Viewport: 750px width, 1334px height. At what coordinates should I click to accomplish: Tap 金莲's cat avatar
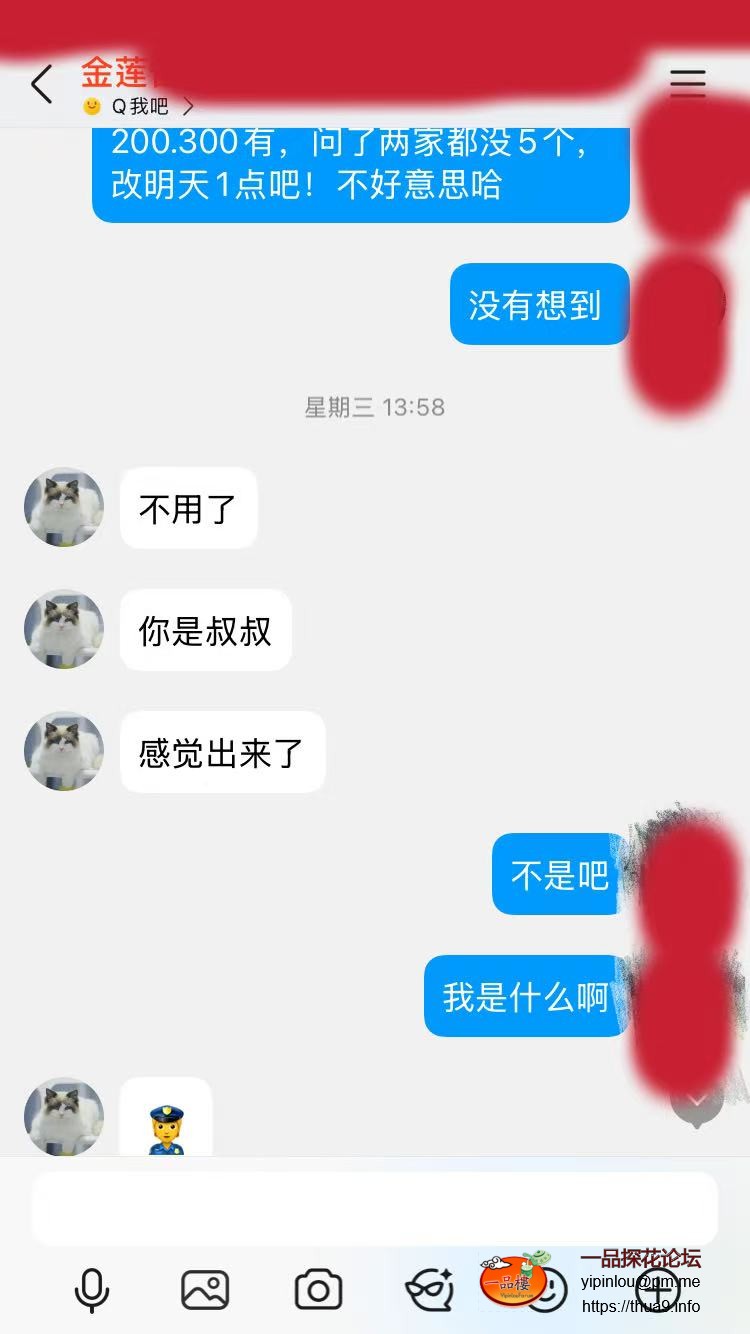[63, 507]
